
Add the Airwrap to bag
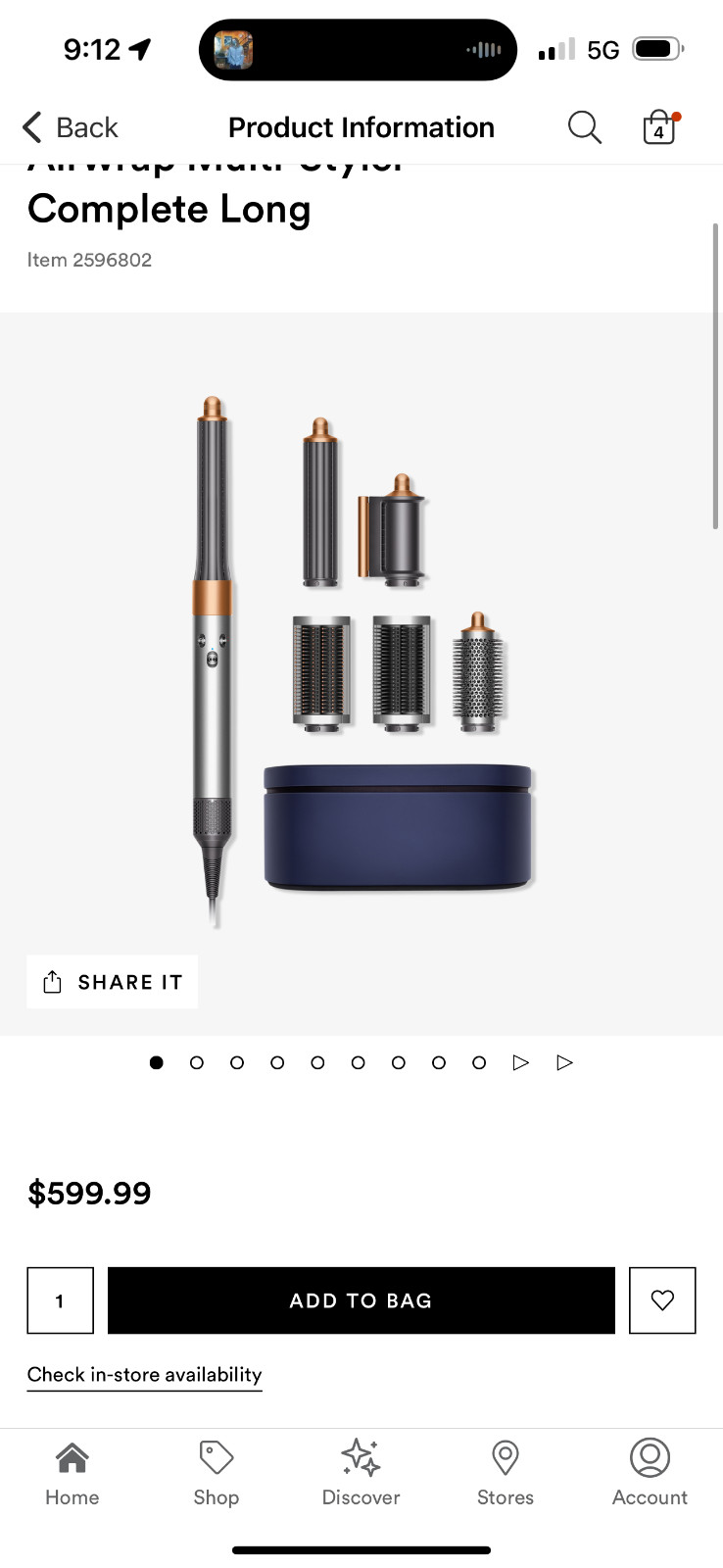(x=361, y=1300)
